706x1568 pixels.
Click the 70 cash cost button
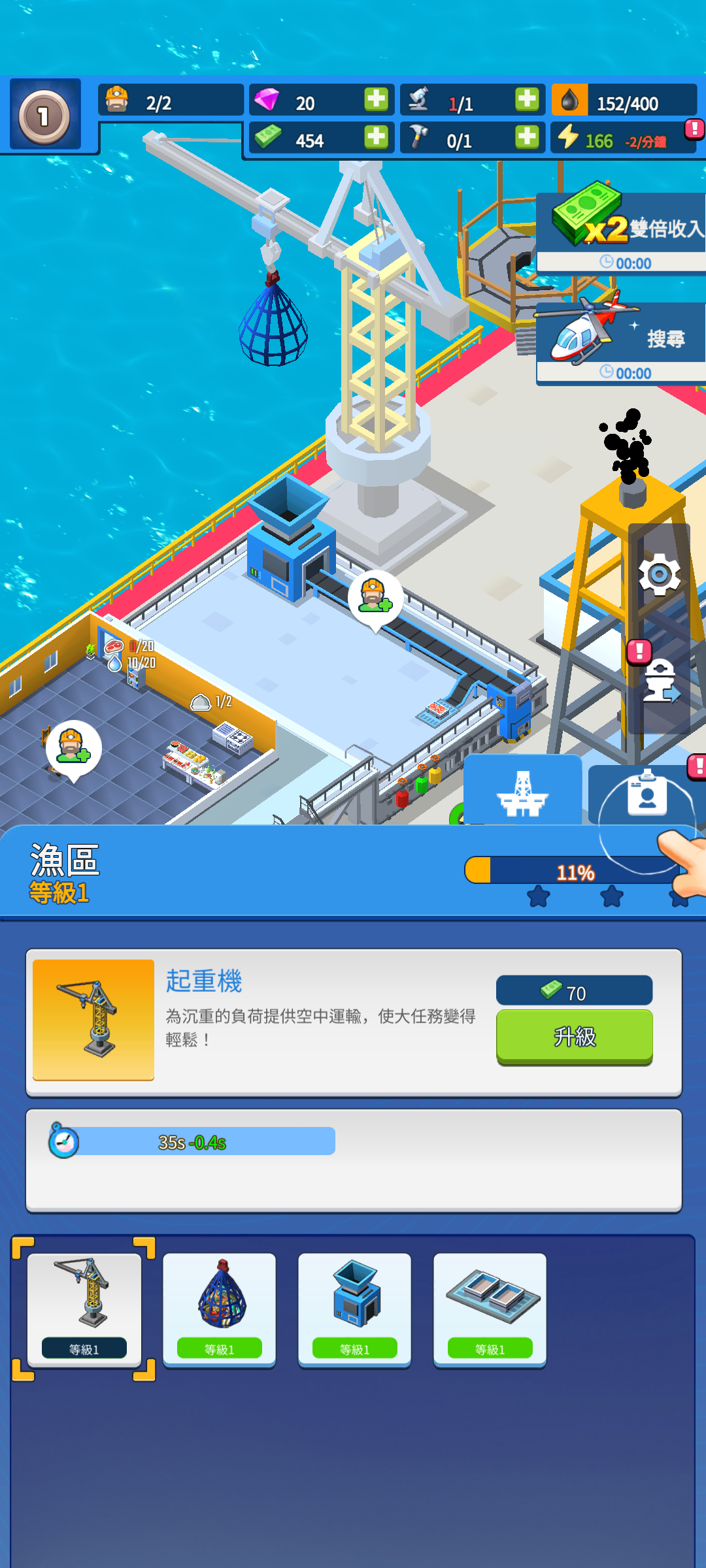[574, 991]
